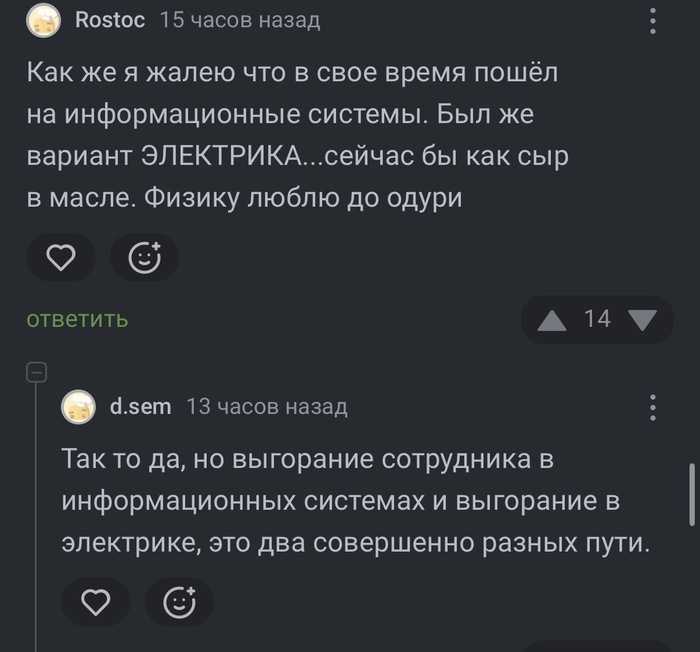
Task: Collapse the reply thread under Rostoc's comment
Action: coord(36,372)
